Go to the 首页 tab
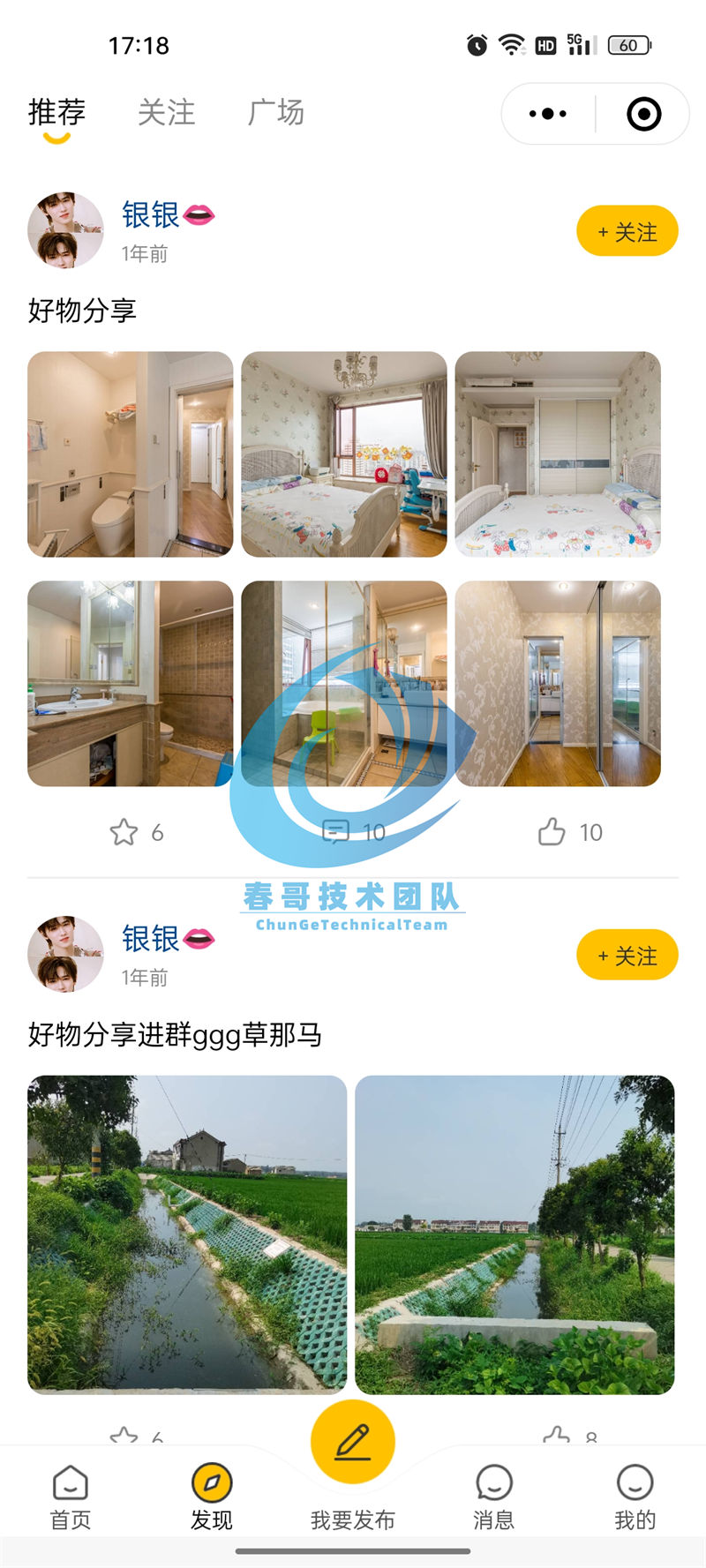This screenshot has height=1568, width=706. point(71,1497)
